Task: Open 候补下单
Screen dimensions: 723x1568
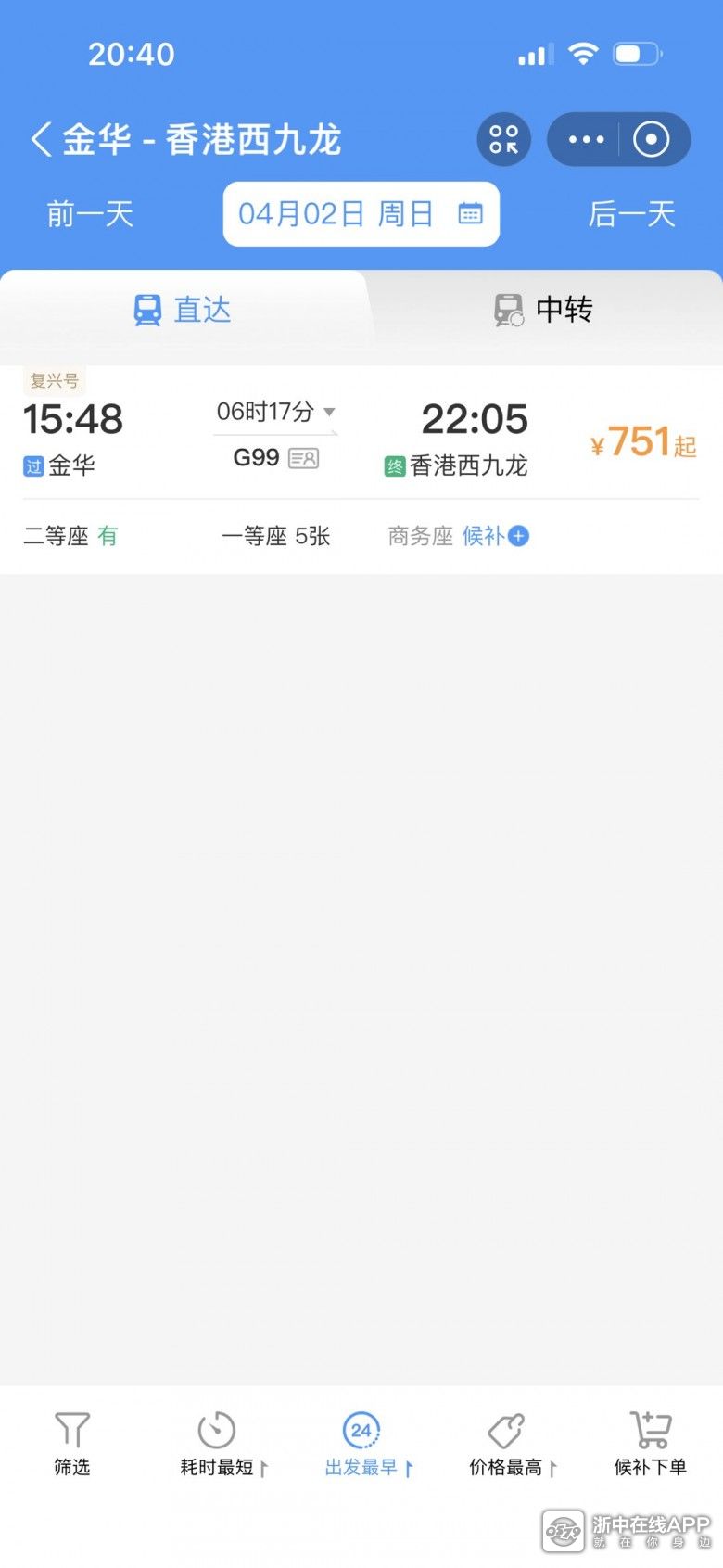Action: 651,1443
